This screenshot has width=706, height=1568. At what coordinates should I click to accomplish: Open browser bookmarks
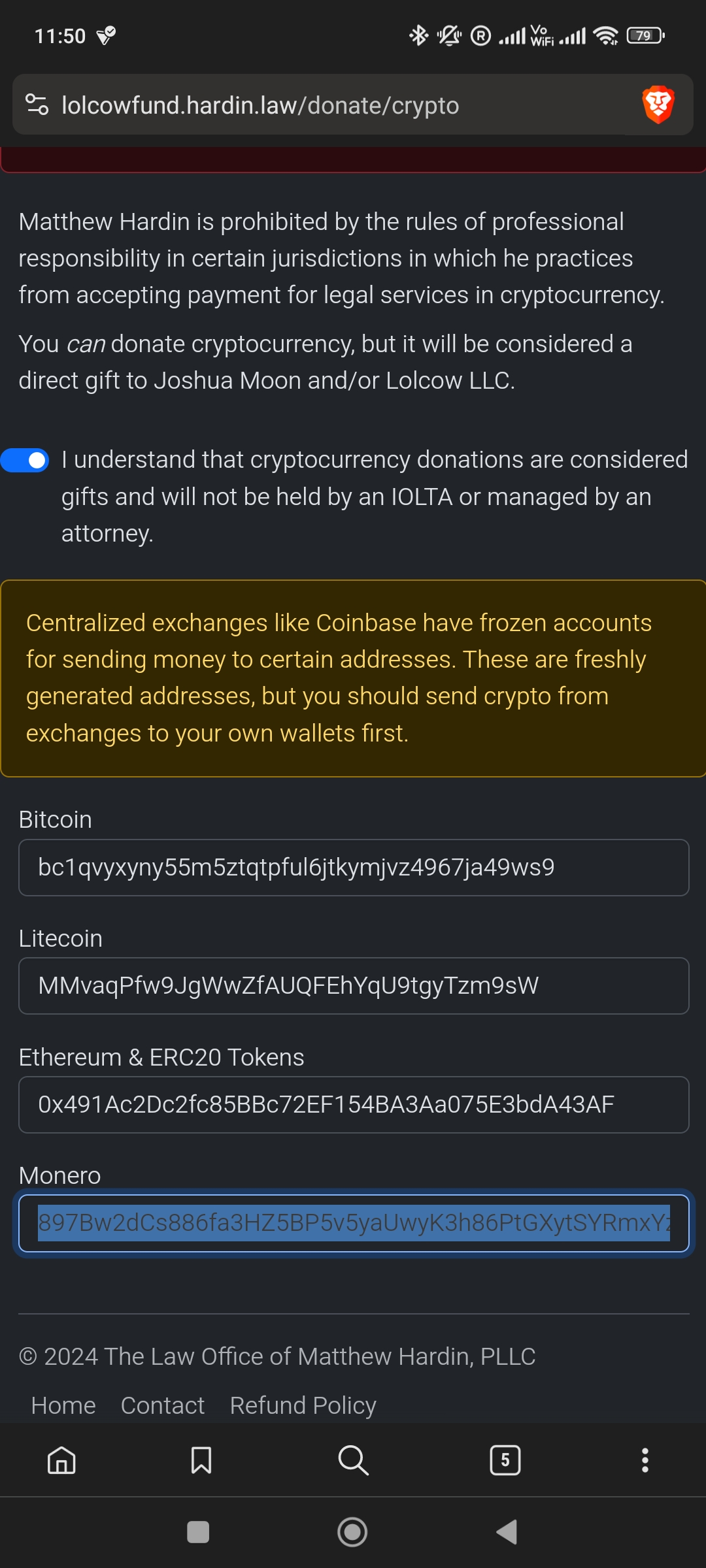tap(201, 1460)
